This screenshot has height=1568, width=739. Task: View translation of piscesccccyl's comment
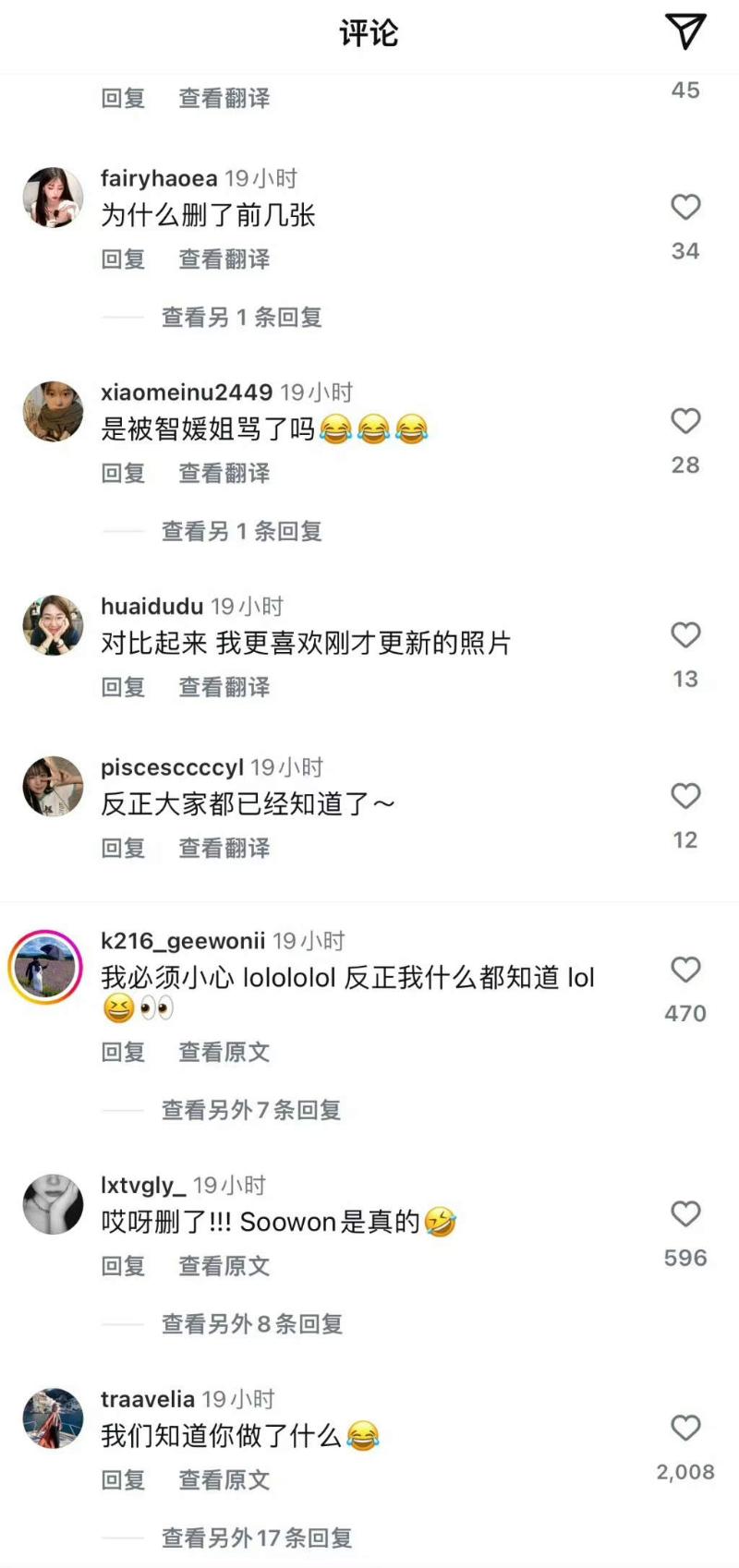pyautogui.click(x=224, y=848)
